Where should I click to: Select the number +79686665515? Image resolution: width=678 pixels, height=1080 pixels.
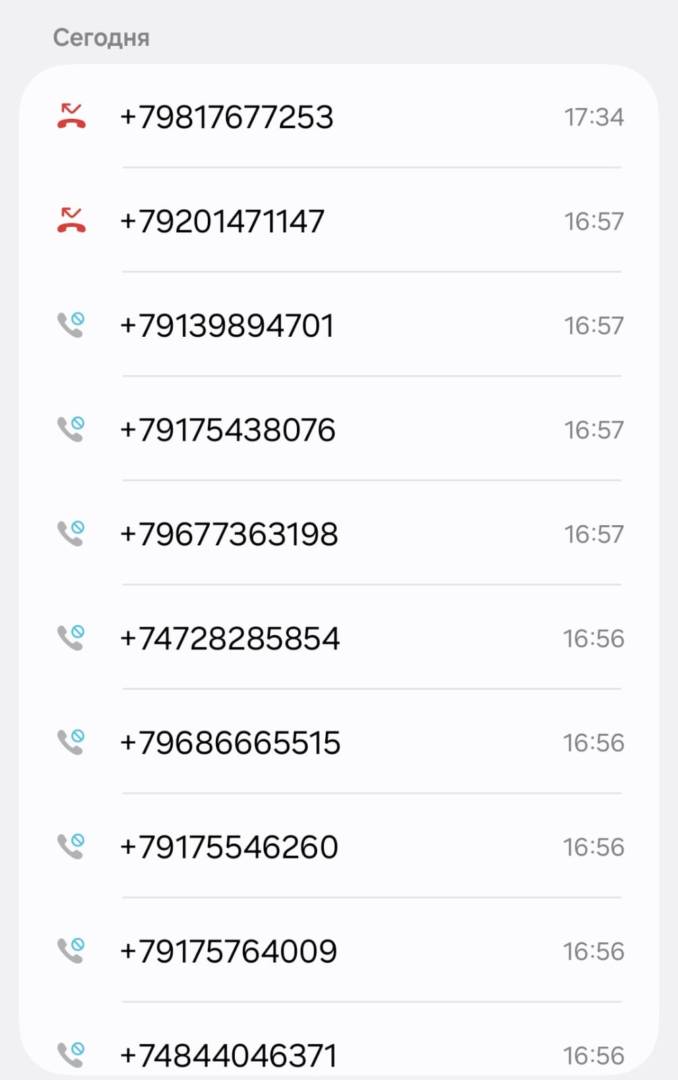point(230,743)
